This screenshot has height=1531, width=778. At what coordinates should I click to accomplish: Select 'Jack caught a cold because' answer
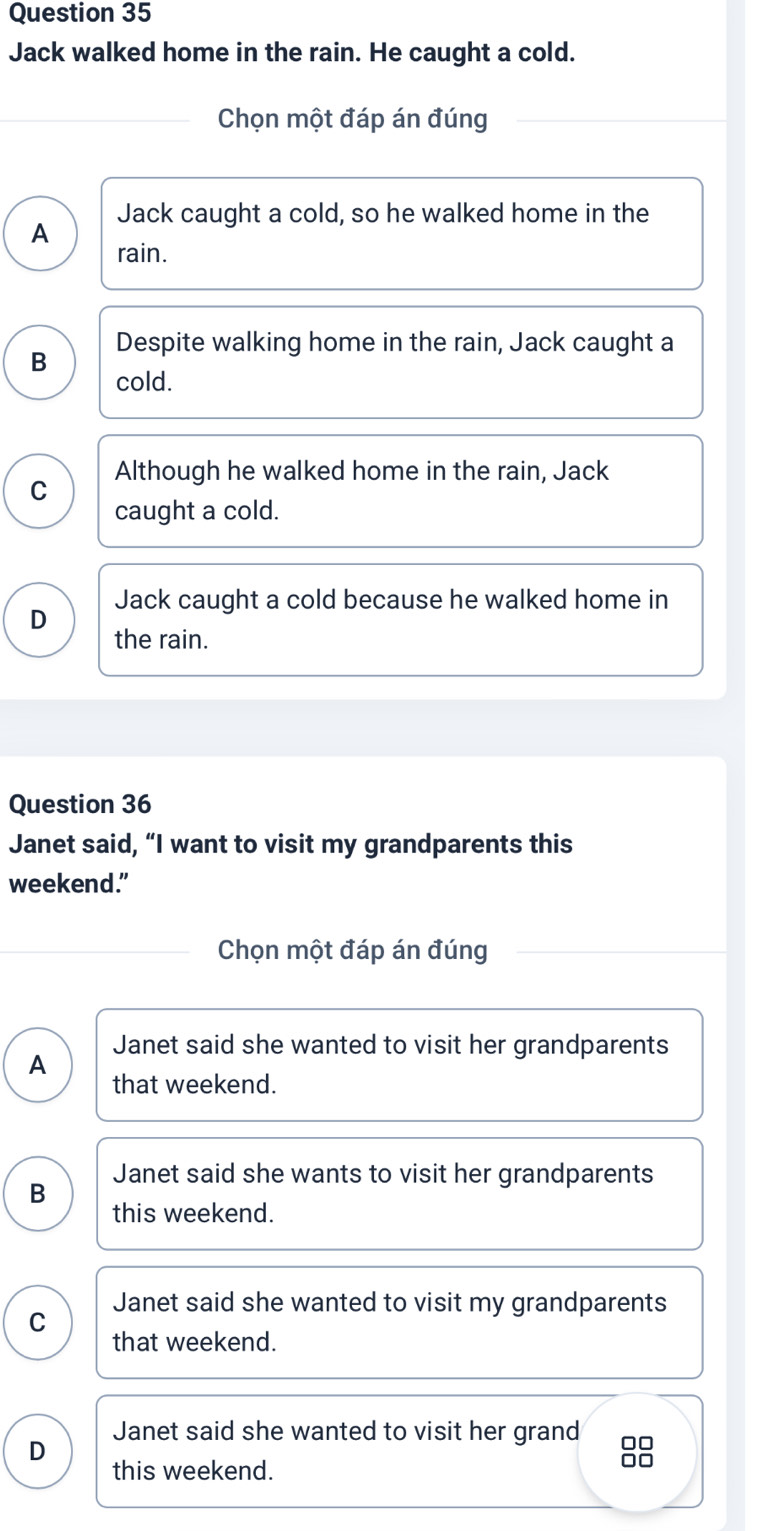click(400, 620)
